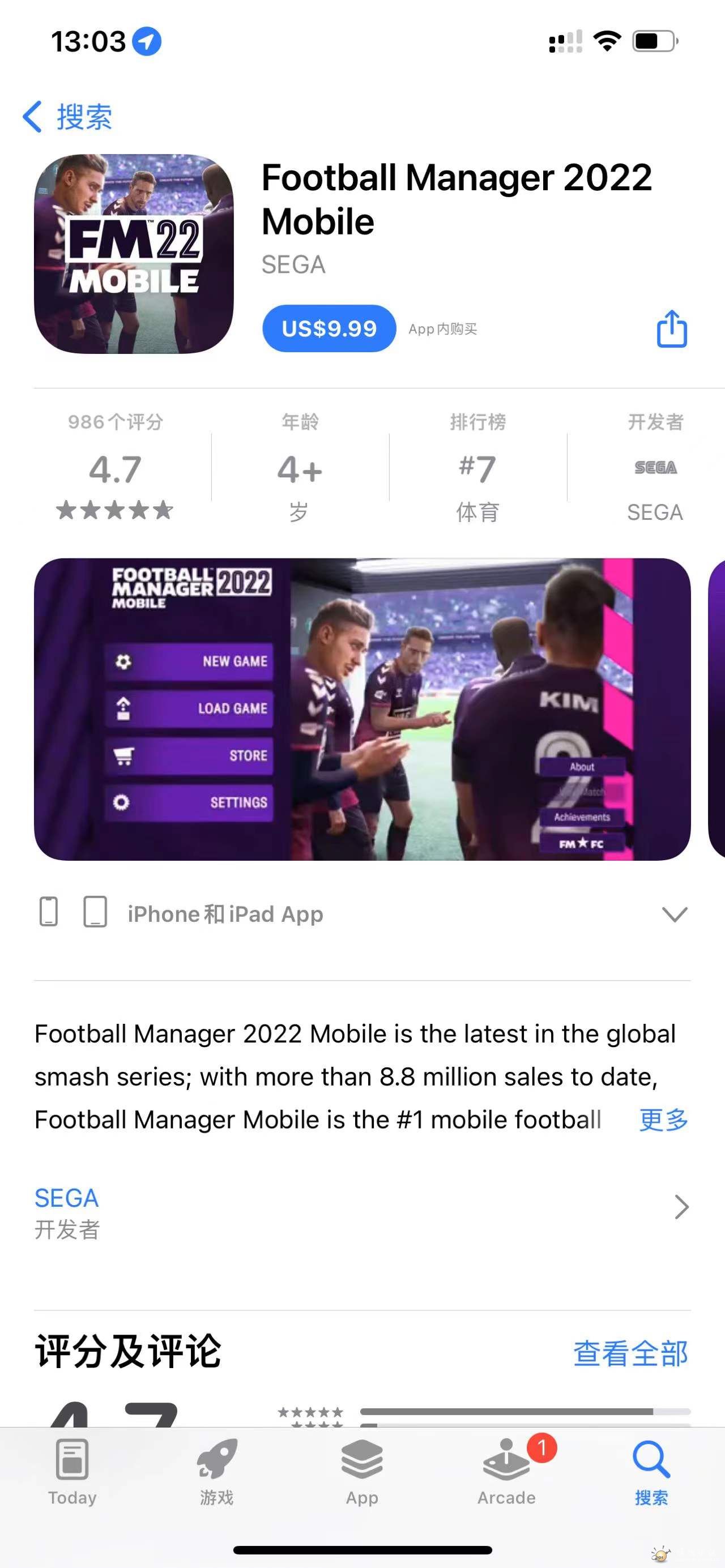
Task: View all ratings via 查看全部
Action: [x=630, y=1353]
